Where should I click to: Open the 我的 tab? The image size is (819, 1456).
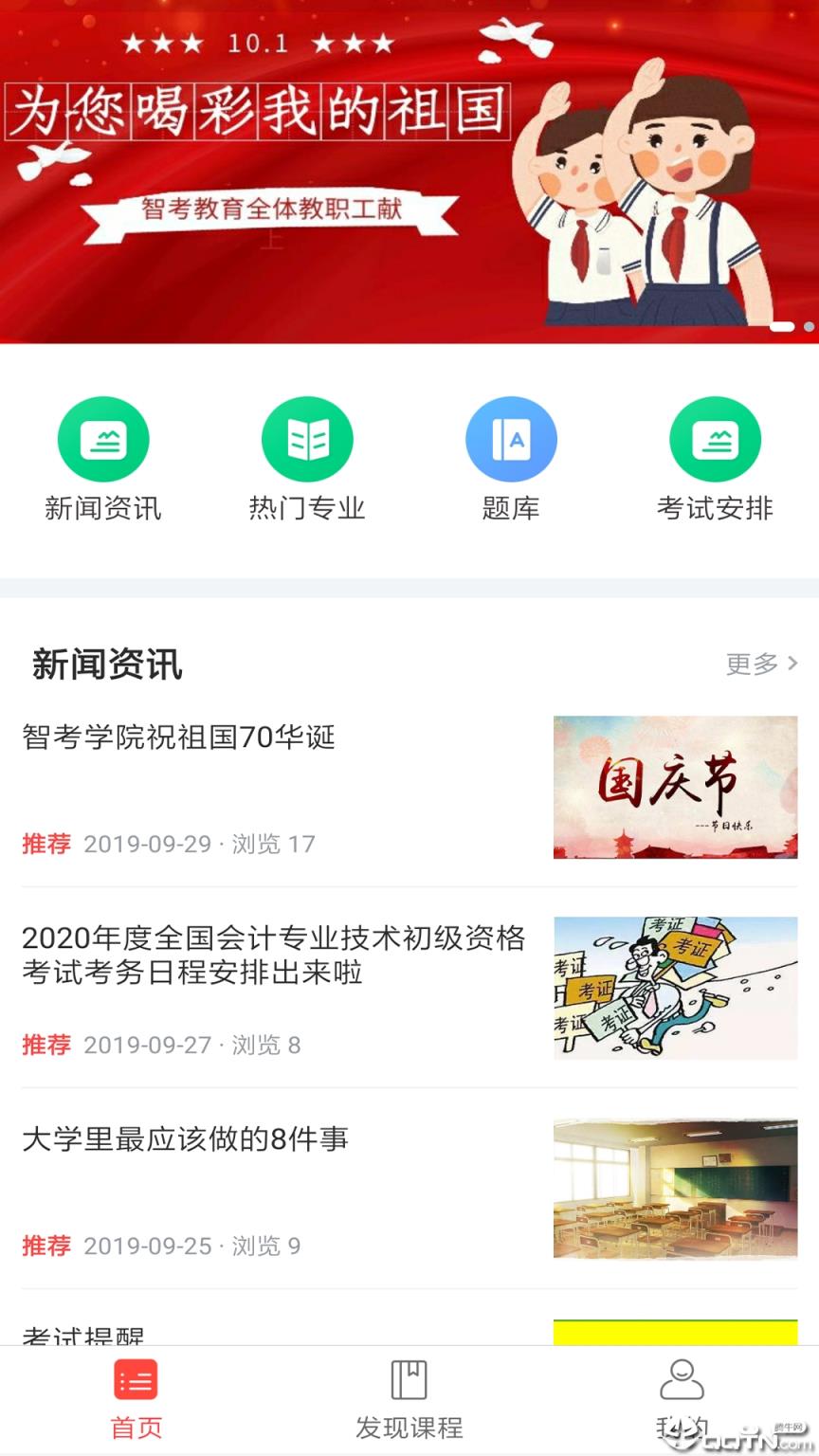(681, 1400)
